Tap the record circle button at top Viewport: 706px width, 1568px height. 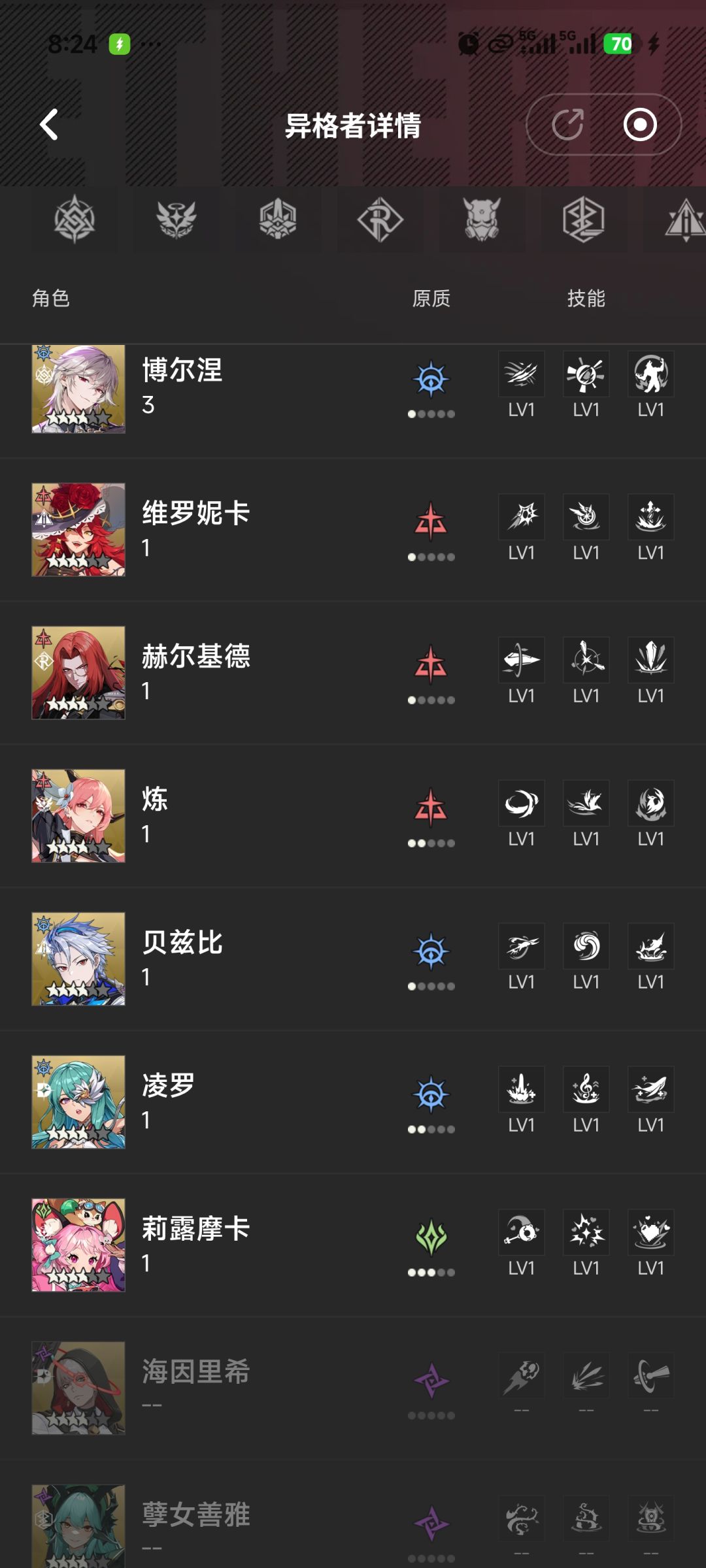coord(641,125)
